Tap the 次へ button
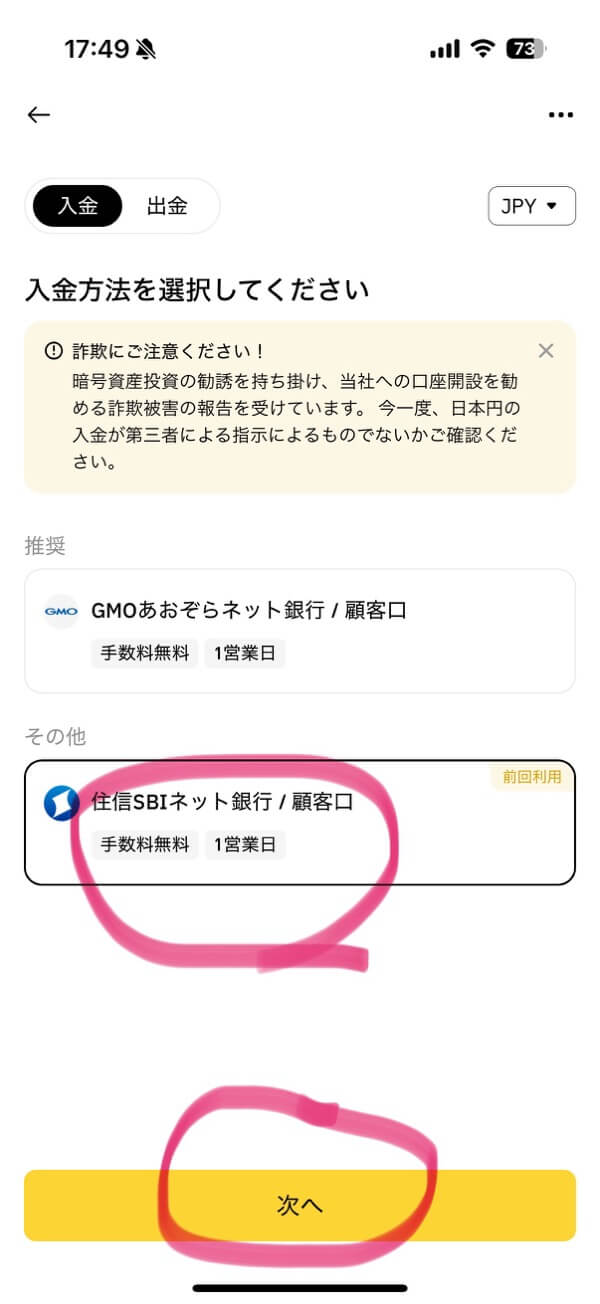This screenshot has height=1304, width=600. point(299,1205)
